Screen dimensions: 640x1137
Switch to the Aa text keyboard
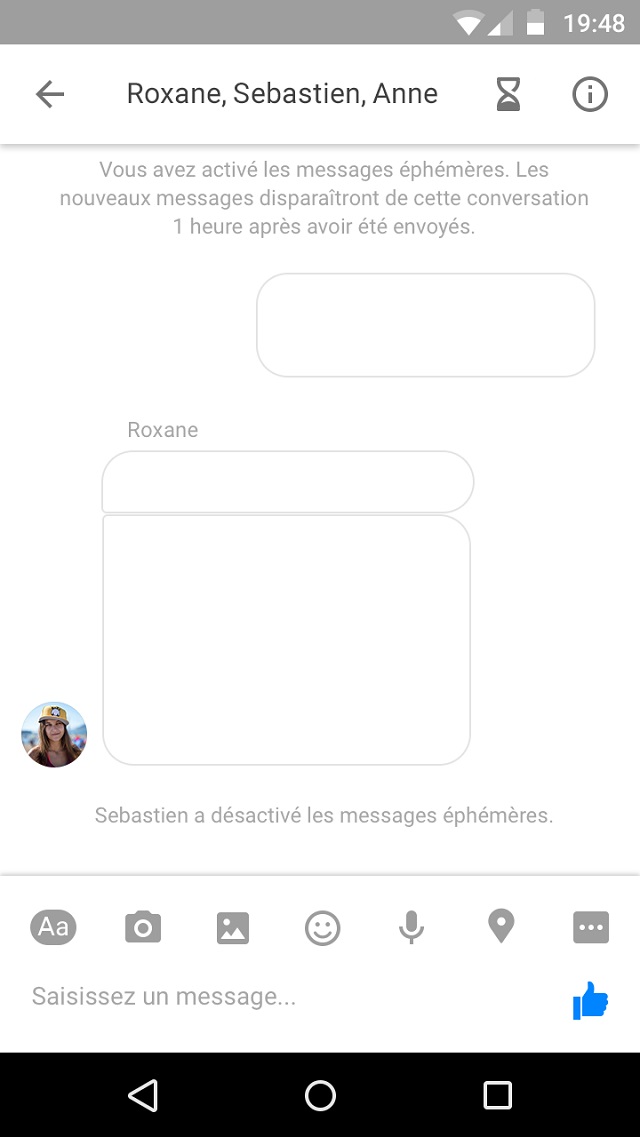click(x=53, y=927)
